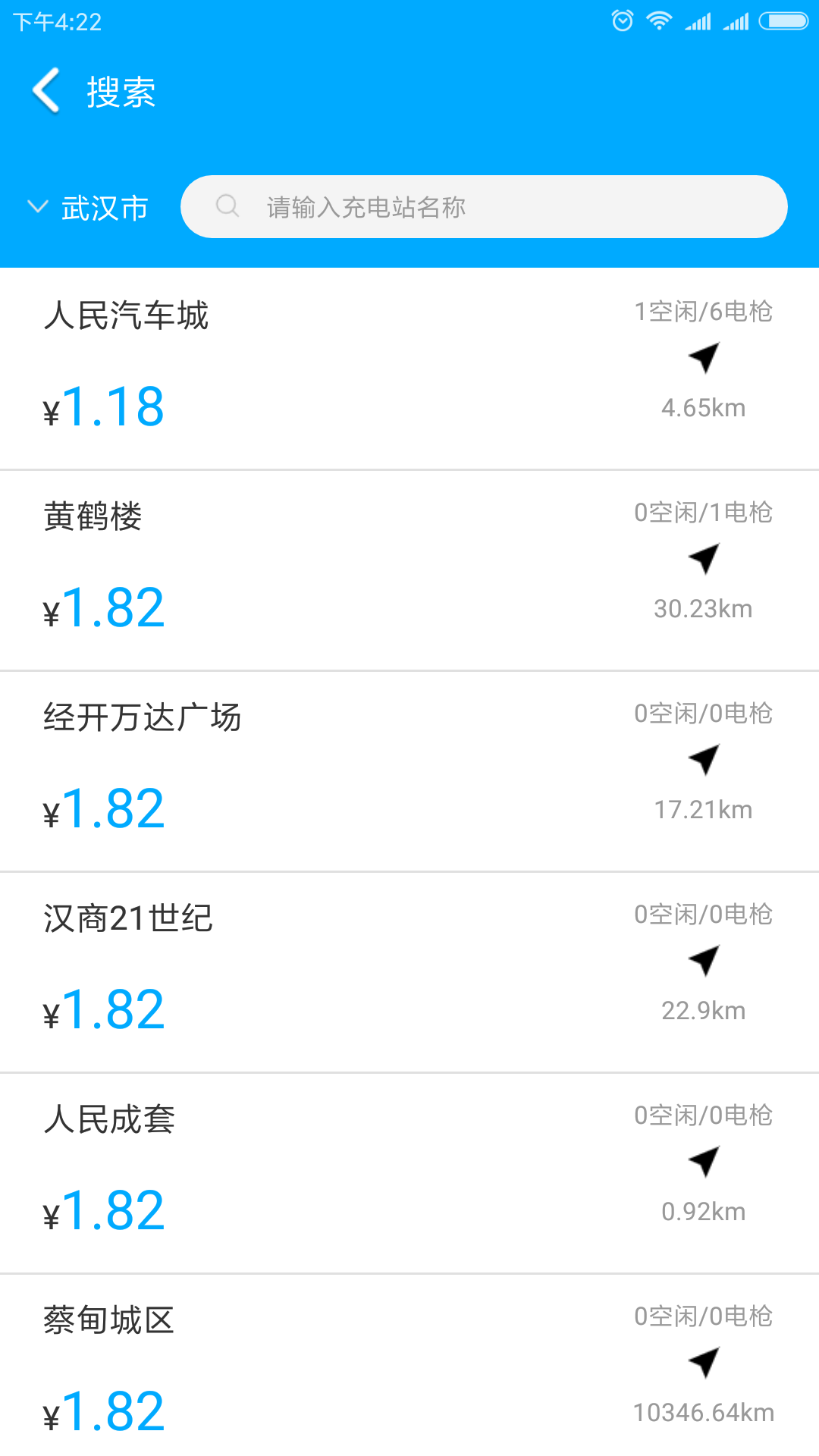The width and height of the screenshot is (819, 1456).
Task: Go back using the top-left arrow
Action: (x=46, y=90)
